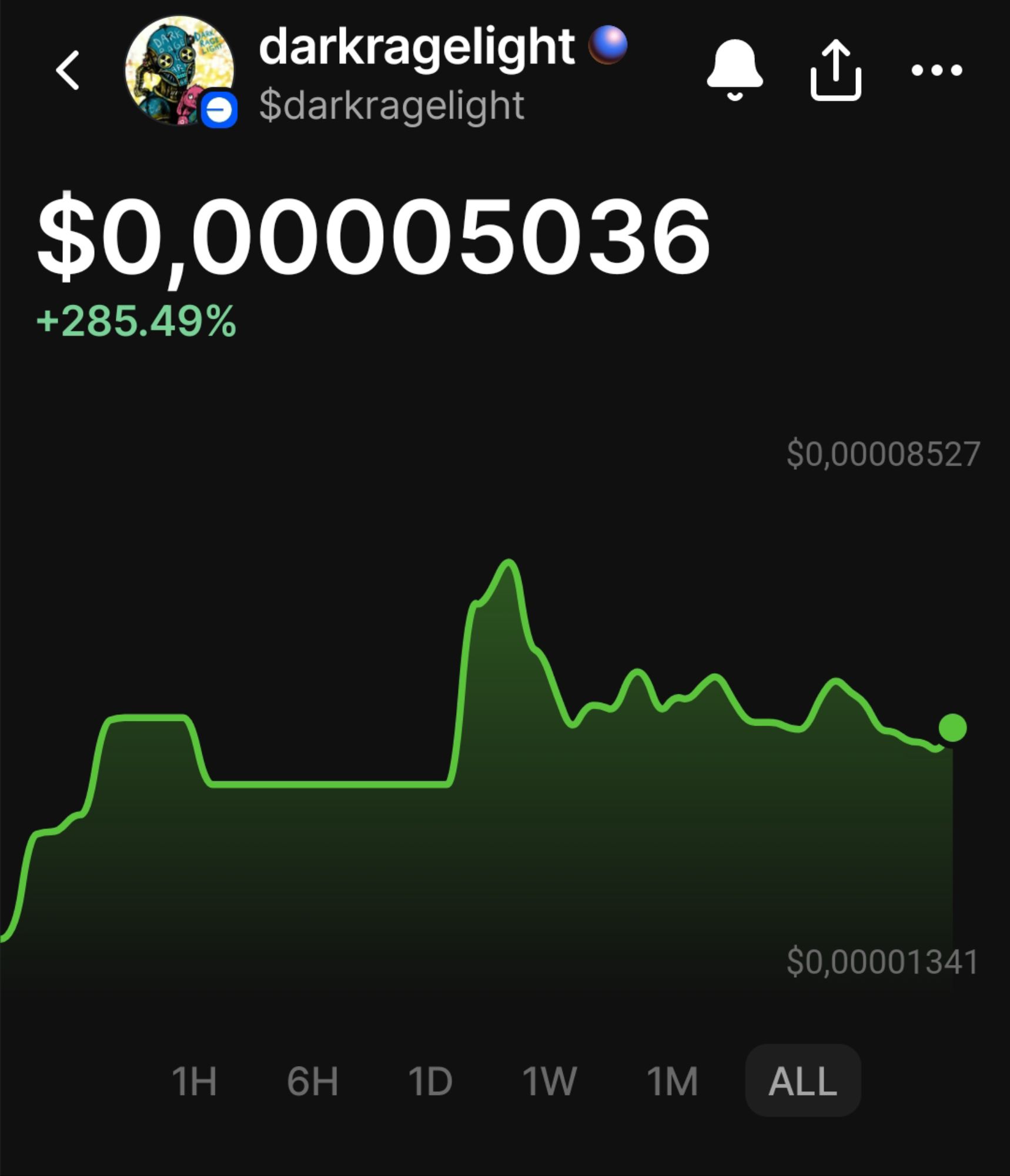Switch chart to the 1H range
This screenshot has height=1176, width=1010.
pos(194,1081)
